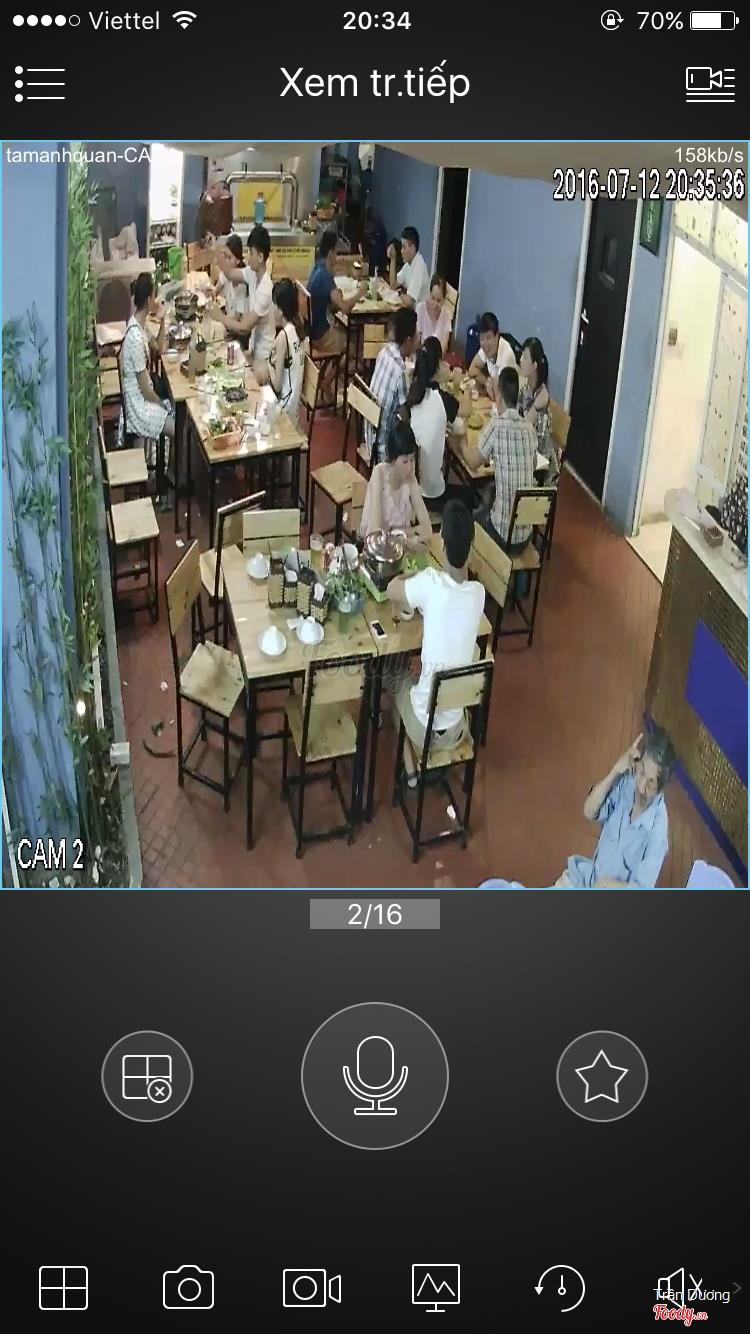Open the hamburger menu list
Screen dimensions: 750x1334
tap(40, 84)
